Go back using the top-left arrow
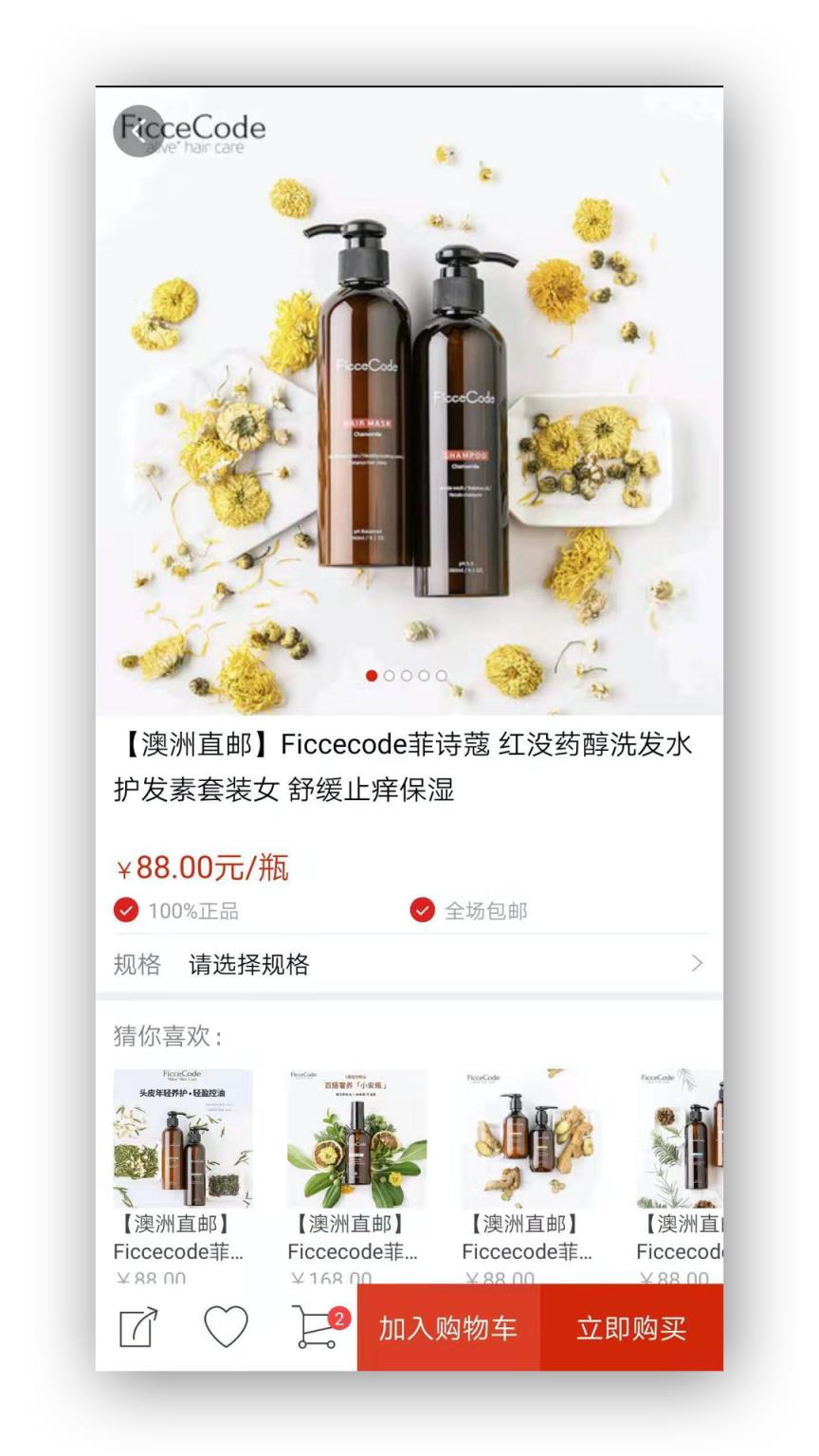 coord(138,131)
